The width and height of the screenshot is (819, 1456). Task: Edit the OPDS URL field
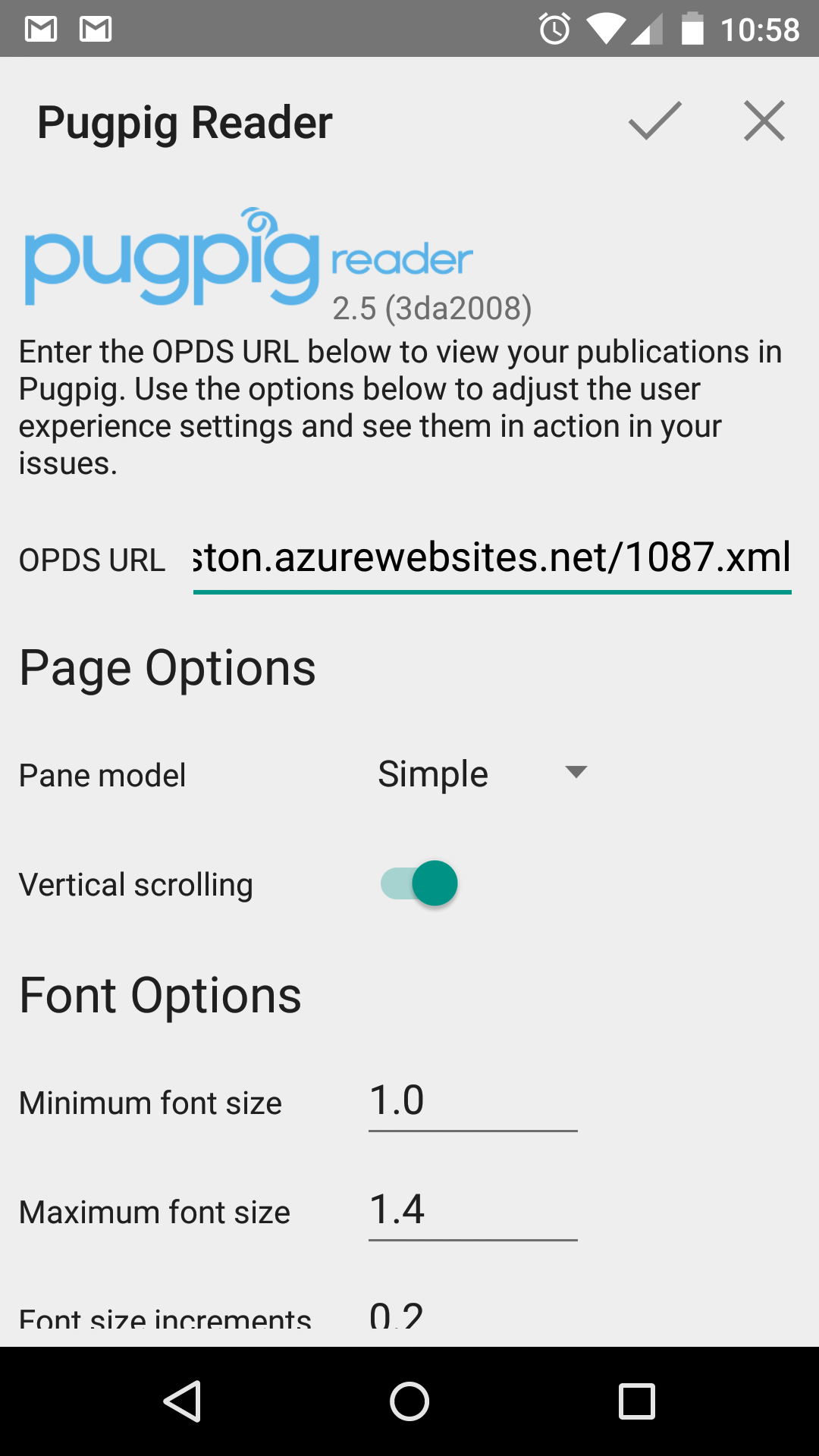492,560
